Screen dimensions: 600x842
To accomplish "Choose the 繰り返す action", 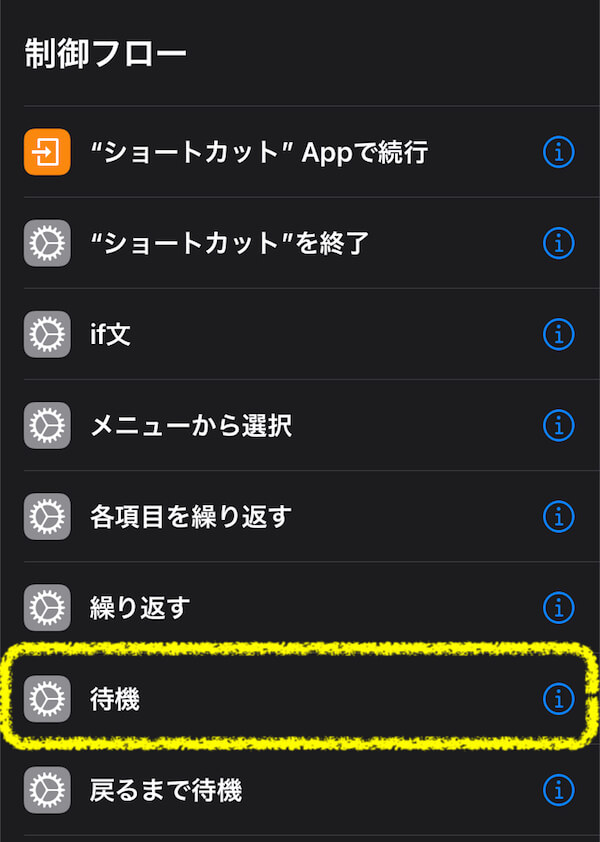I will click(140, 607).
